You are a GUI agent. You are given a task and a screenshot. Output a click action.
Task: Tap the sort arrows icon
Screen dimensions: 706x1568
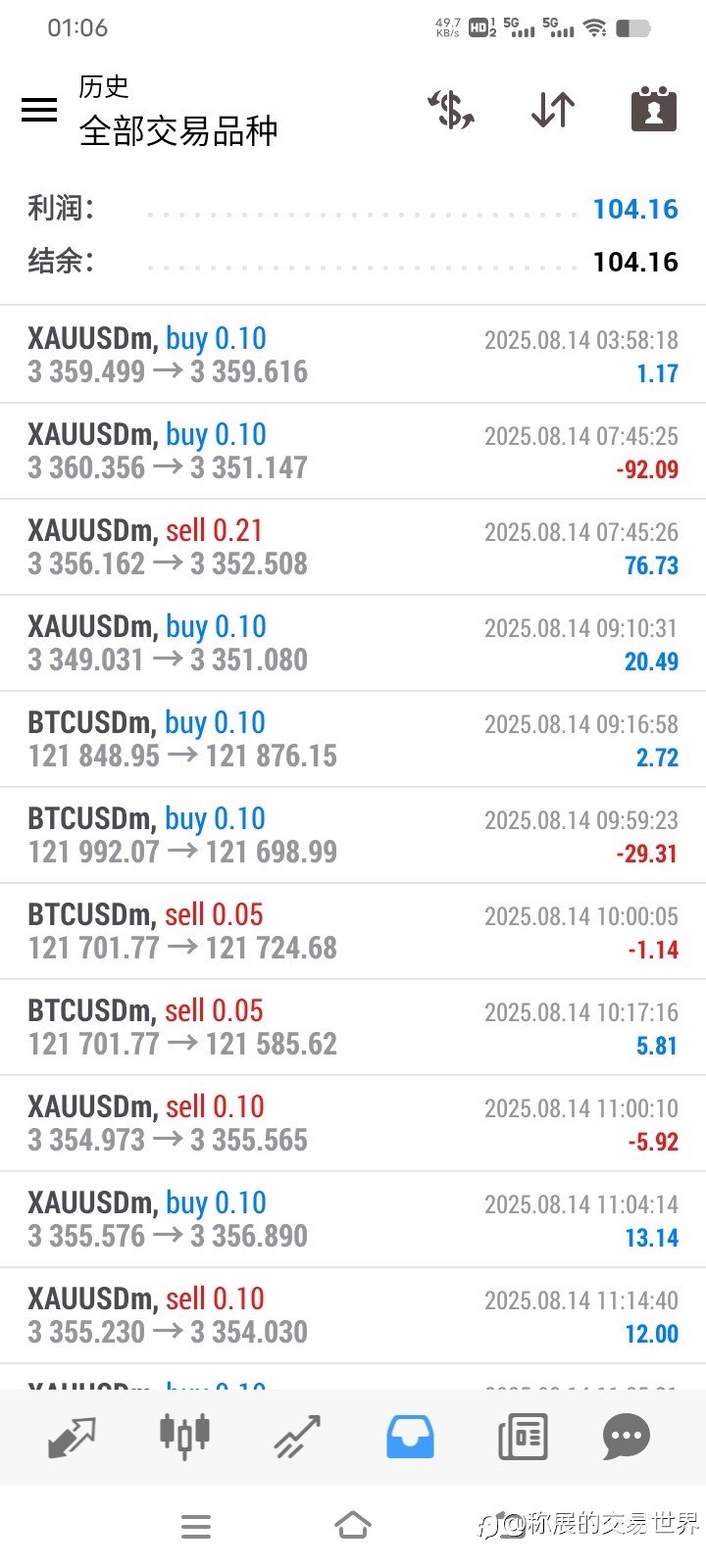[x=553, y=109]
